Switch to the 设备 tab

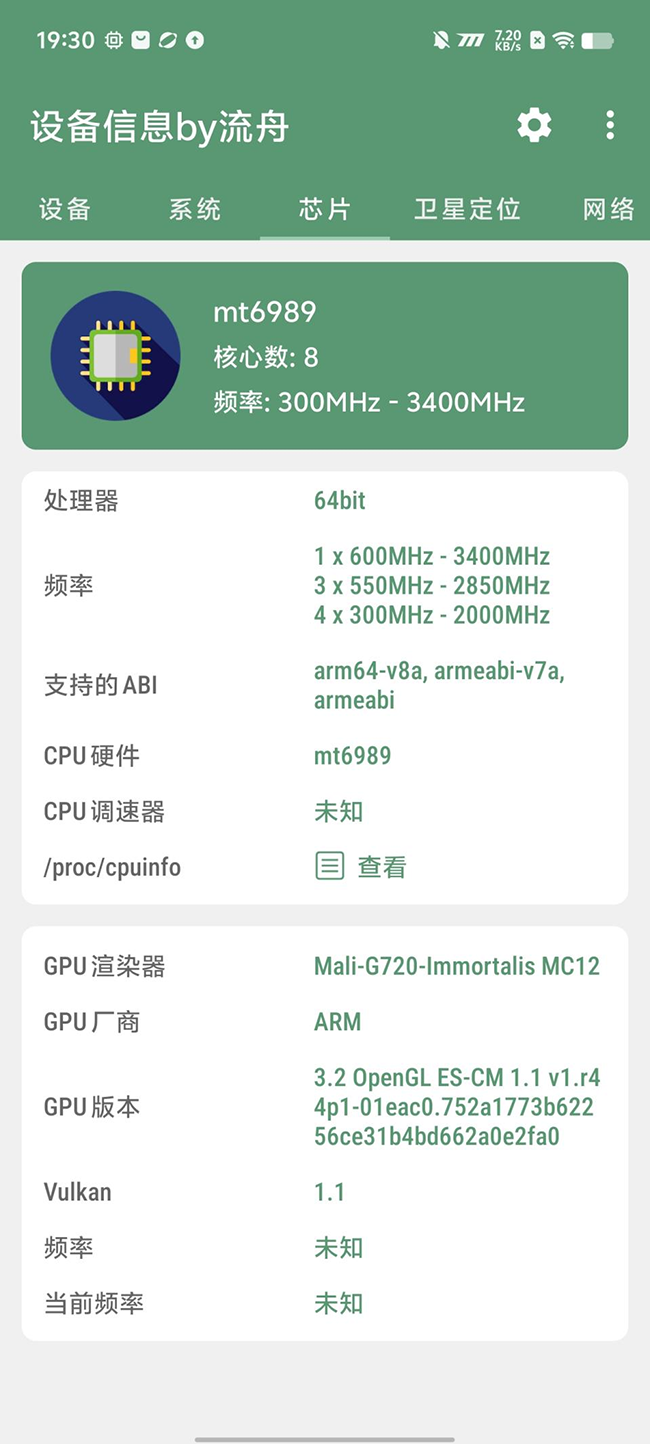[x=65, y=209]
